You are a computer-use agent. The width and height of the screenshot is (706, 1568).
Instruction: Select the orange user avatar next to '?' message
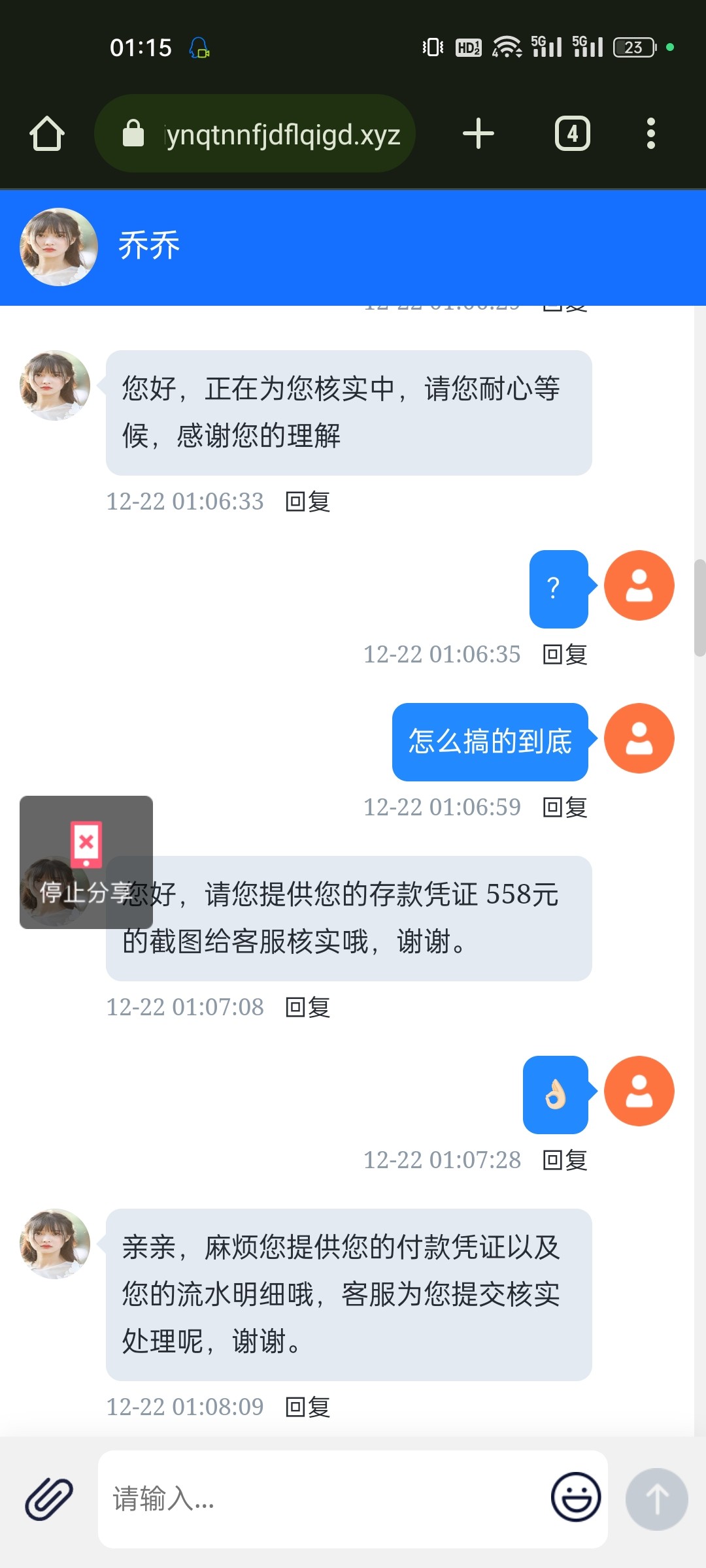pyautogui.click(x=639, y=586)
